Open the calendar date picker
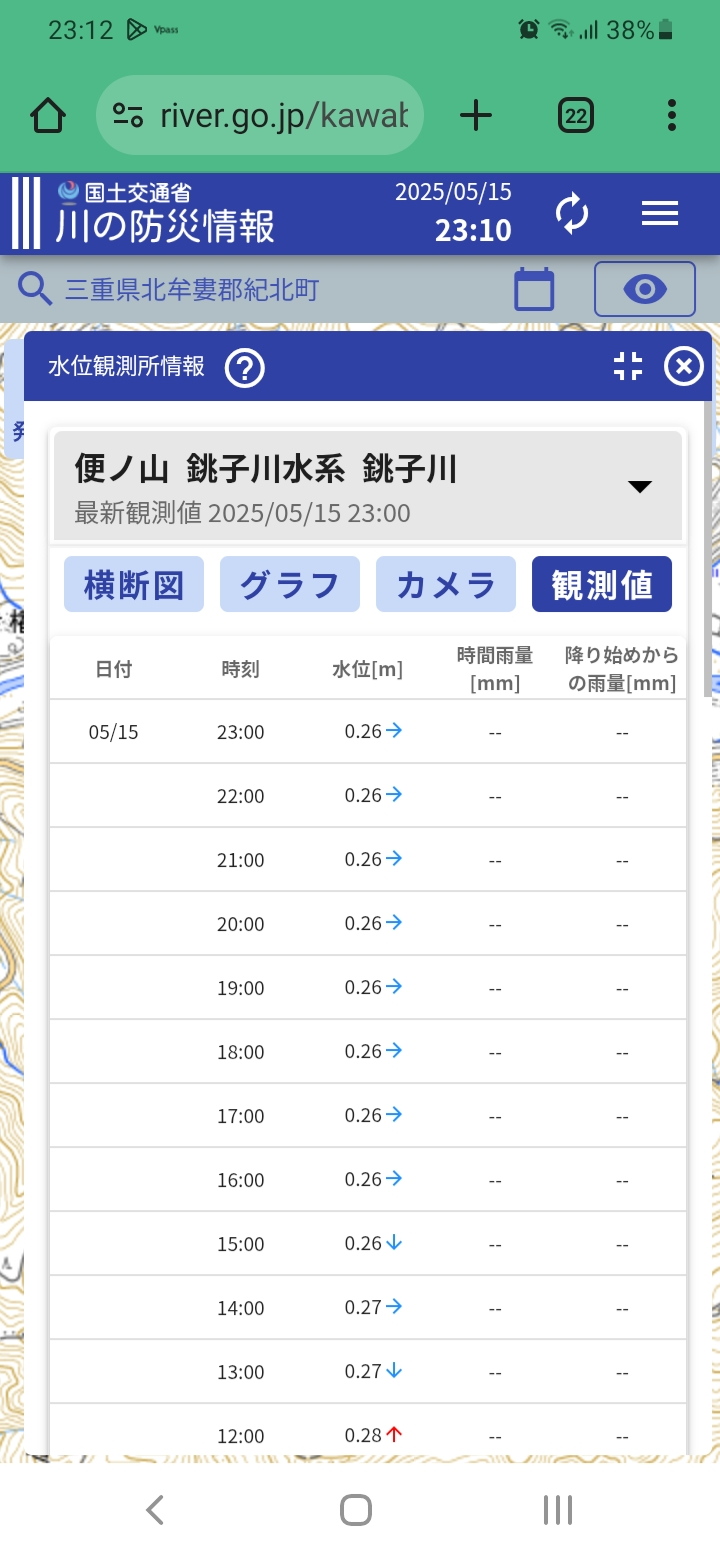Image resolution: width=720 pixels, height=1560 pixels. pyautogui.click(x=534, y=290)
